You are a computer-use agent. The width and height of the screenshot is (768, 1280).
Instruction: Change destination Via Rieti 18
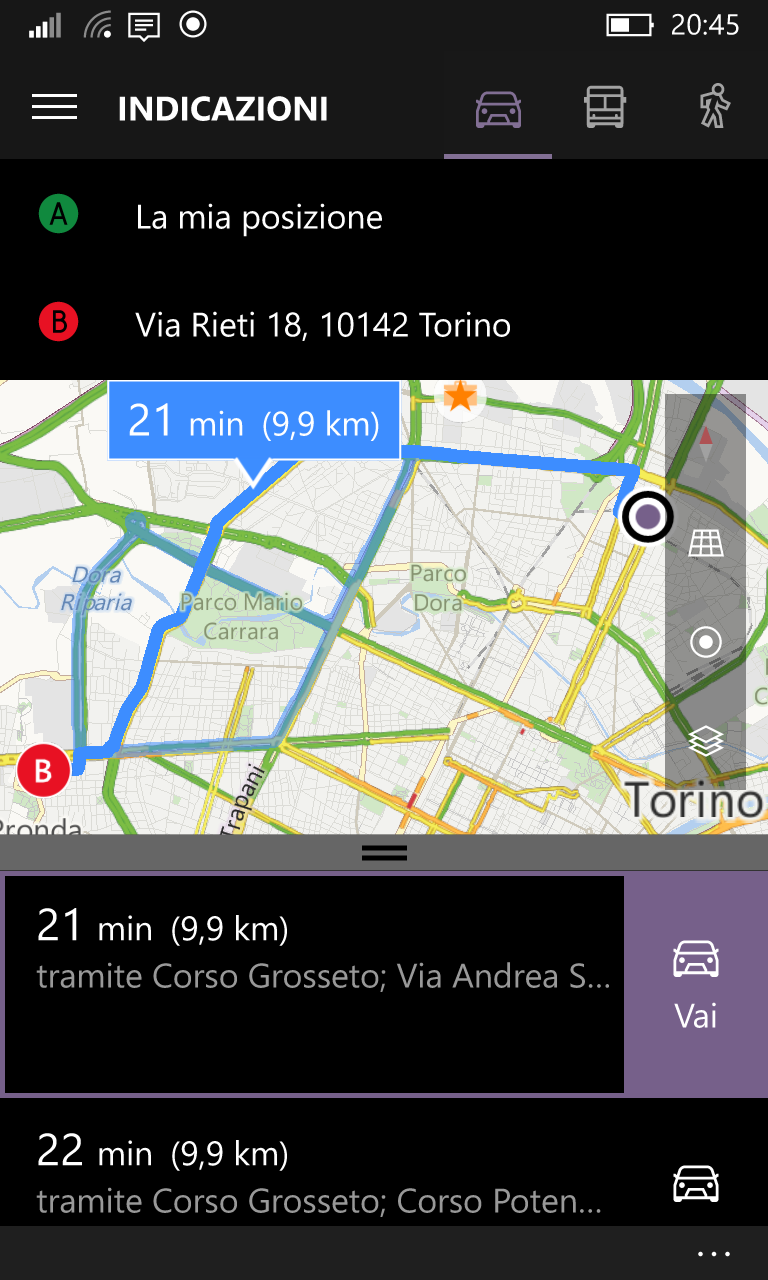(323, 325)
